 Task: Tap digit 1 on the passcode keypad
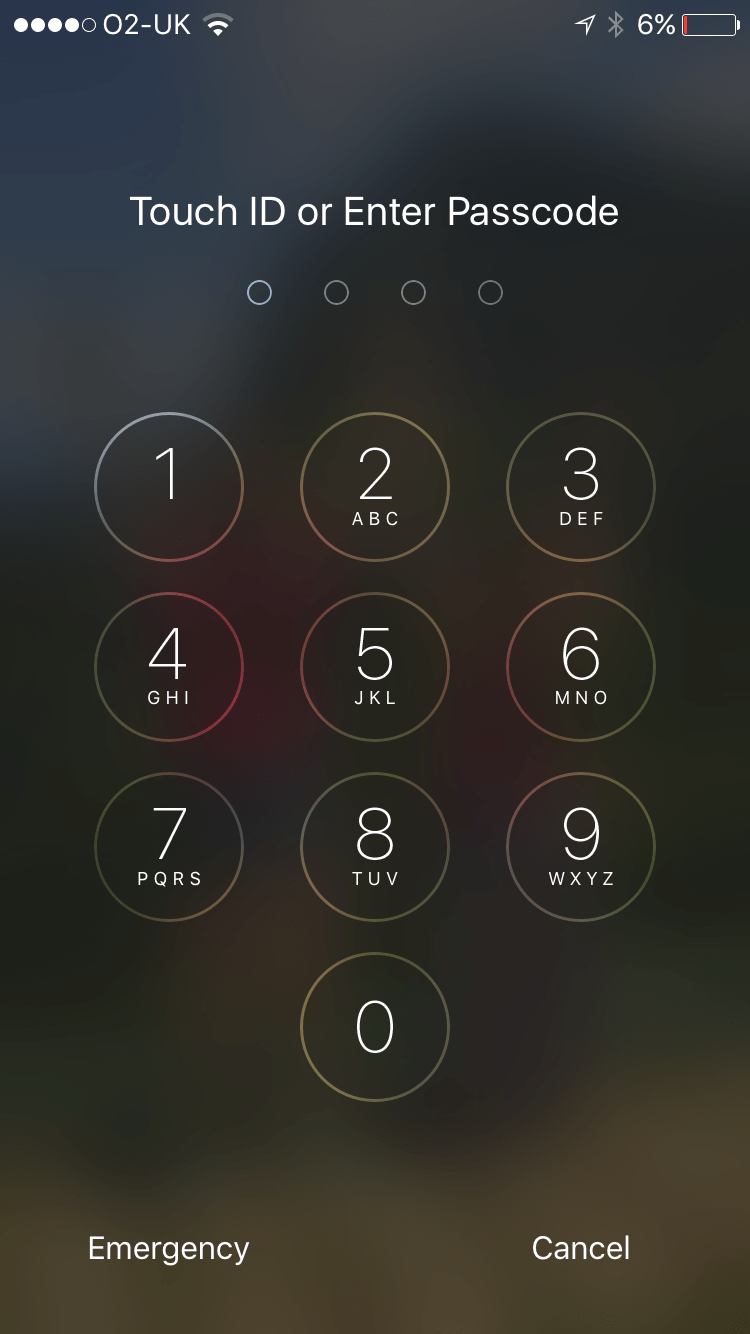point(169,487)
